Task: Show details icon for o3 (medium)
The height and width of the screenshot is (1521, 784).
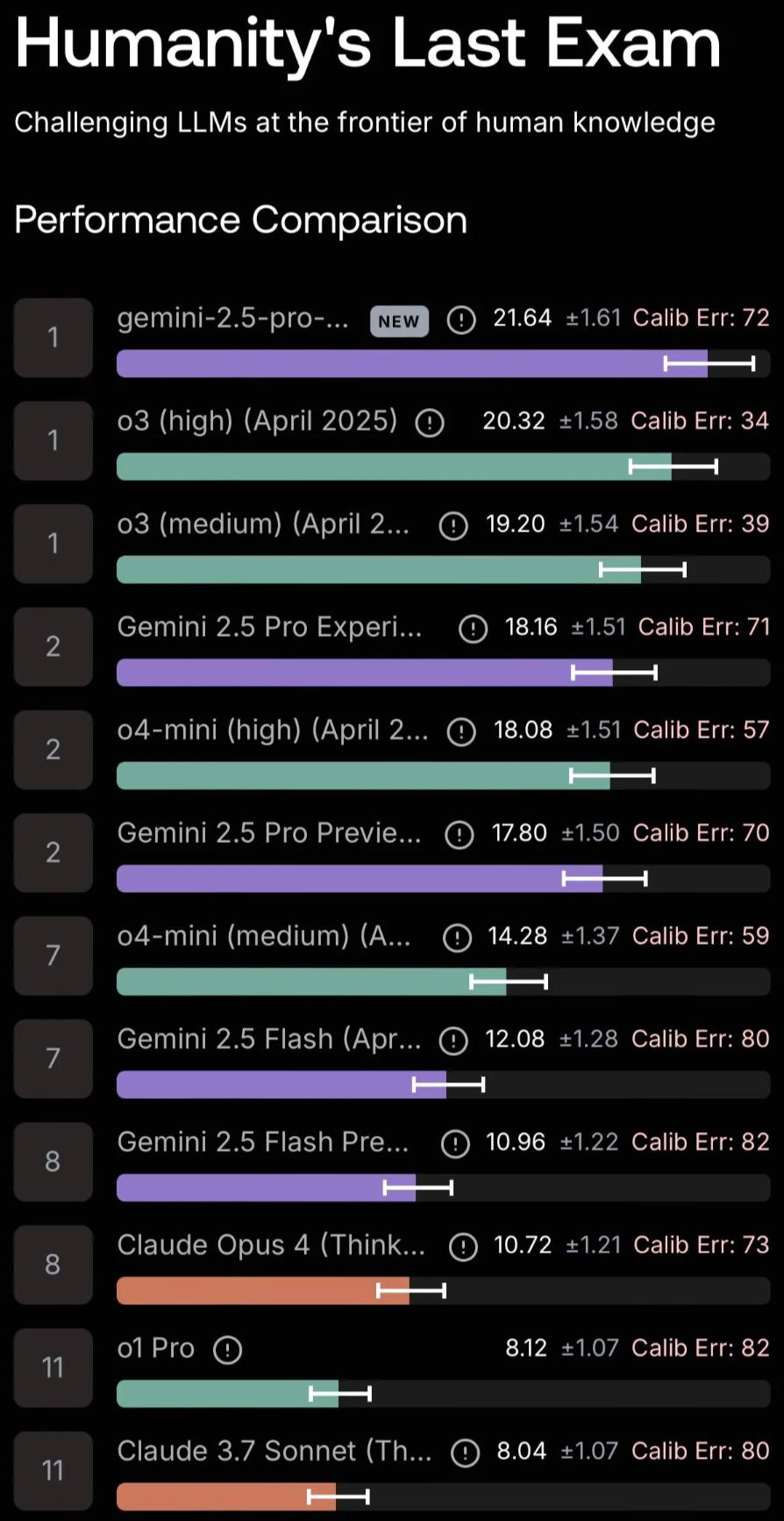Action: click(453, 526)
